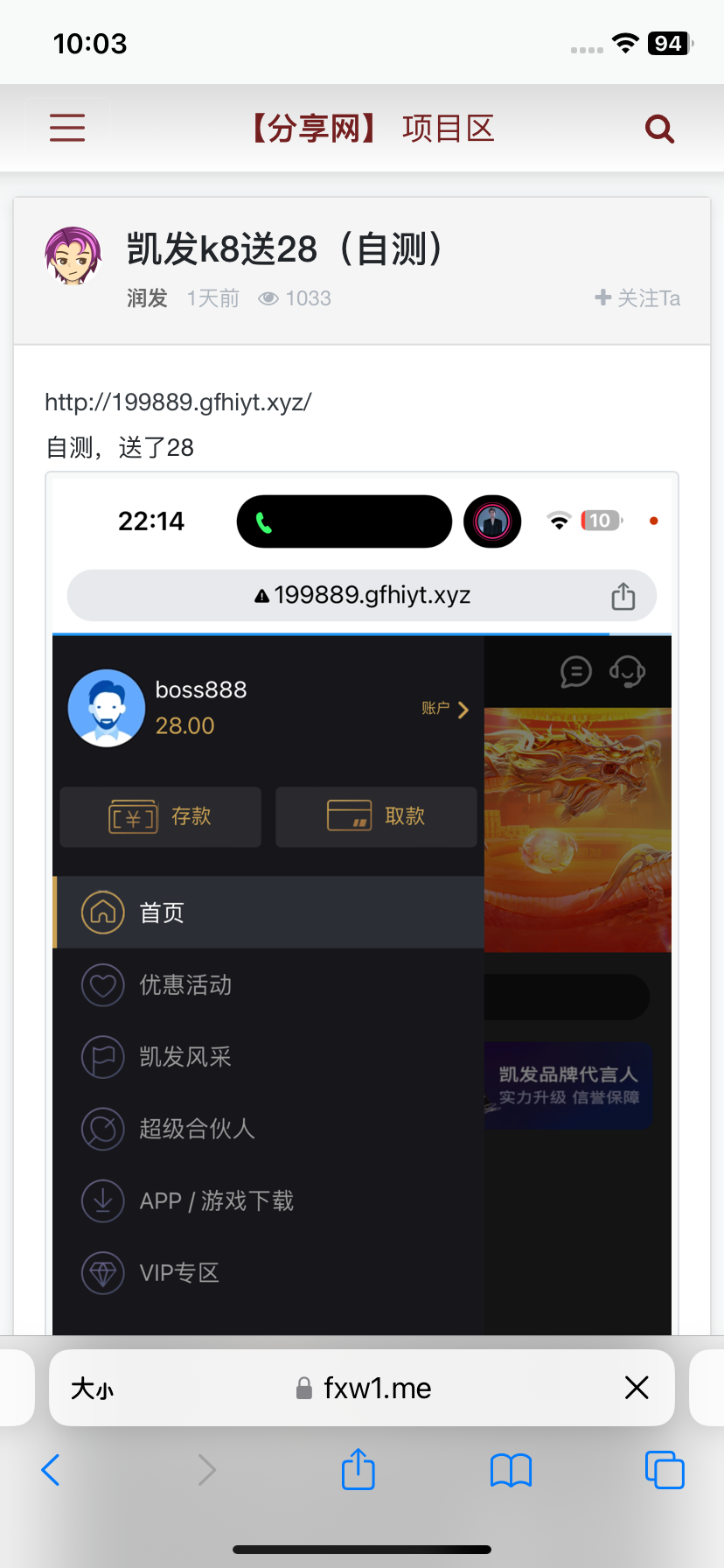This screenshot has height=1568, width=724.
Task: View the embedded screenshot image in the post
Action: [362, 901]
